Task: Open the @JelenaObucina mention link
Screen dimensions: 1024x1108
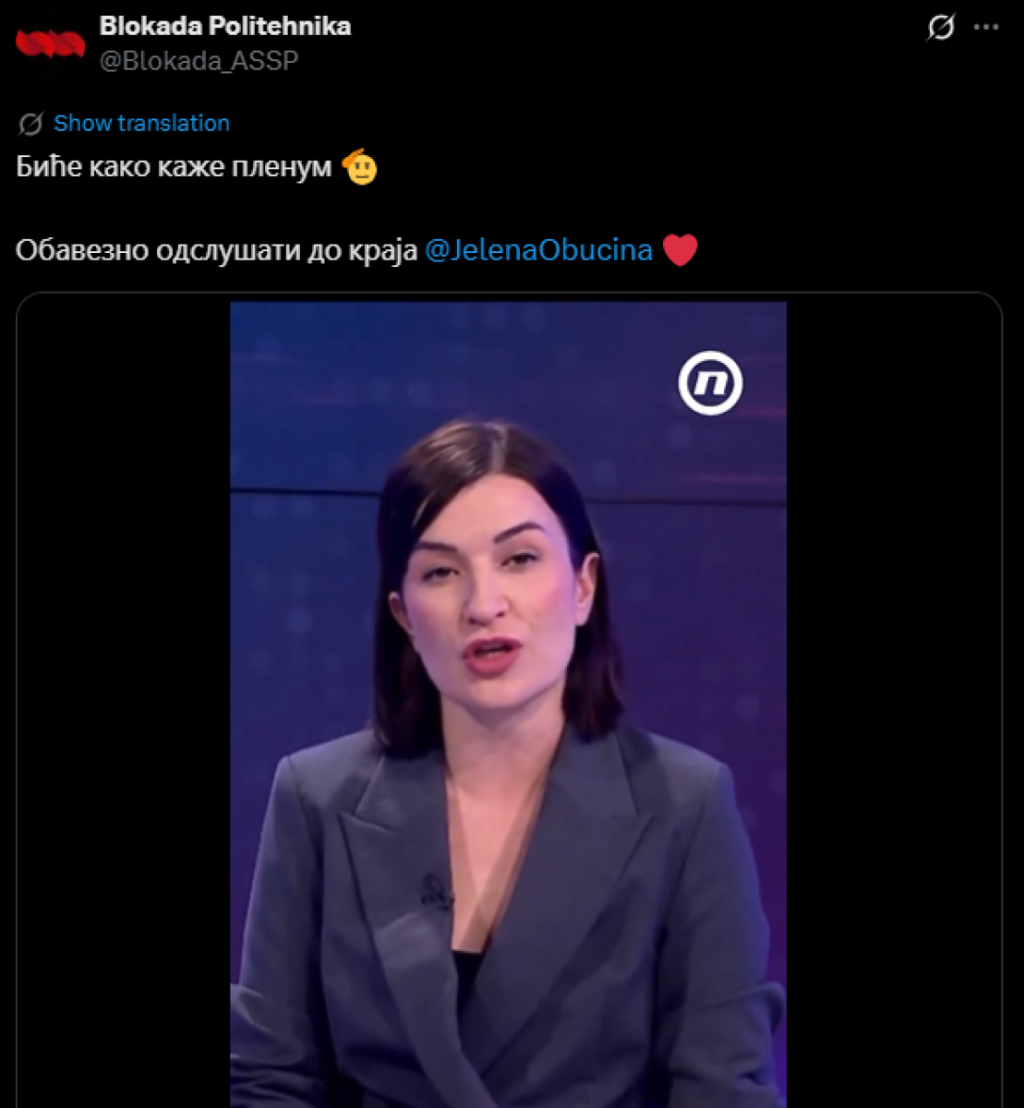Action: click(x=538, y=250)
